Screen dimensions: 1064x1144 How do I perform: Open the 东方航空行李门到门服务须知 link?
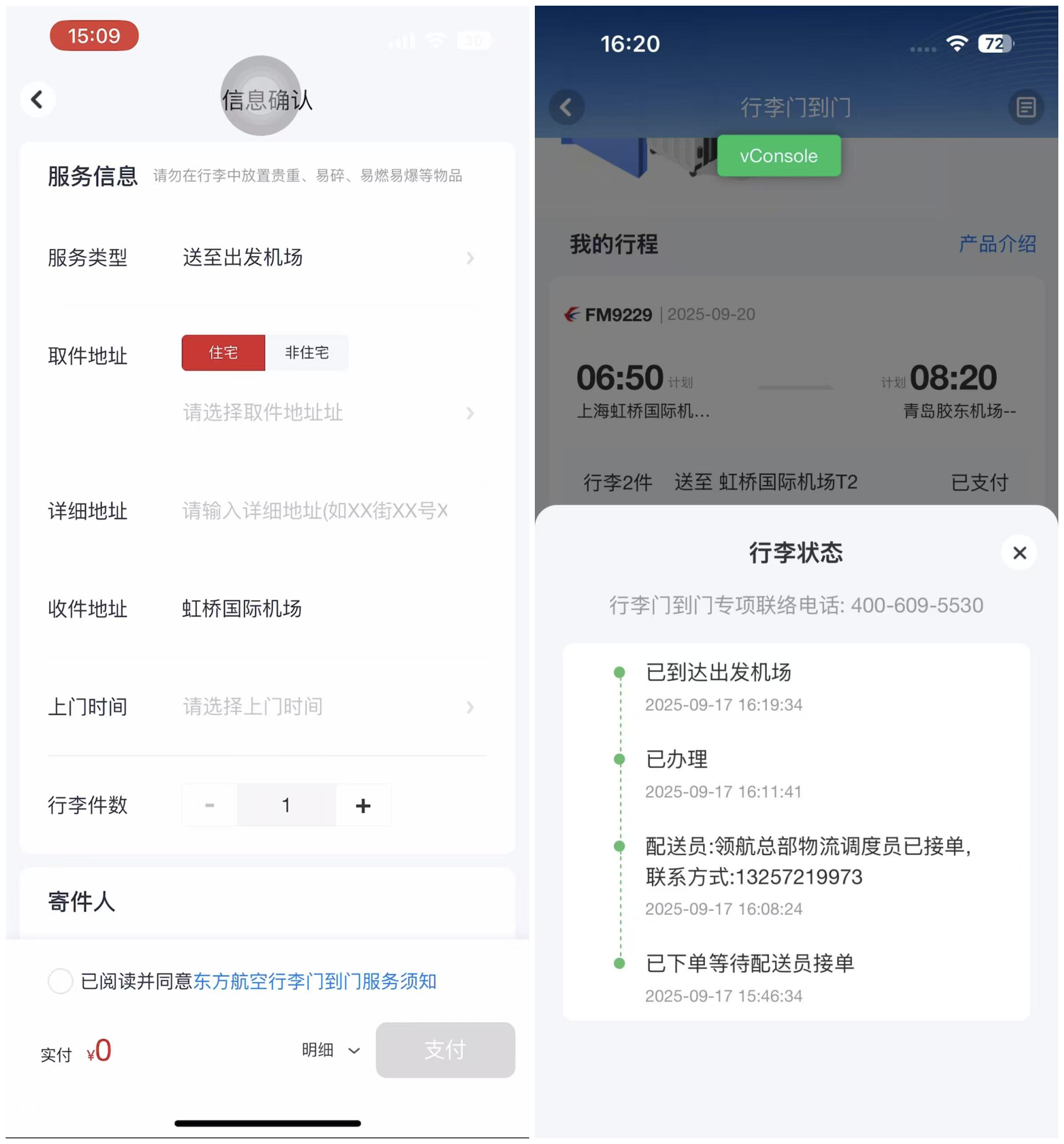pos(315,981)
